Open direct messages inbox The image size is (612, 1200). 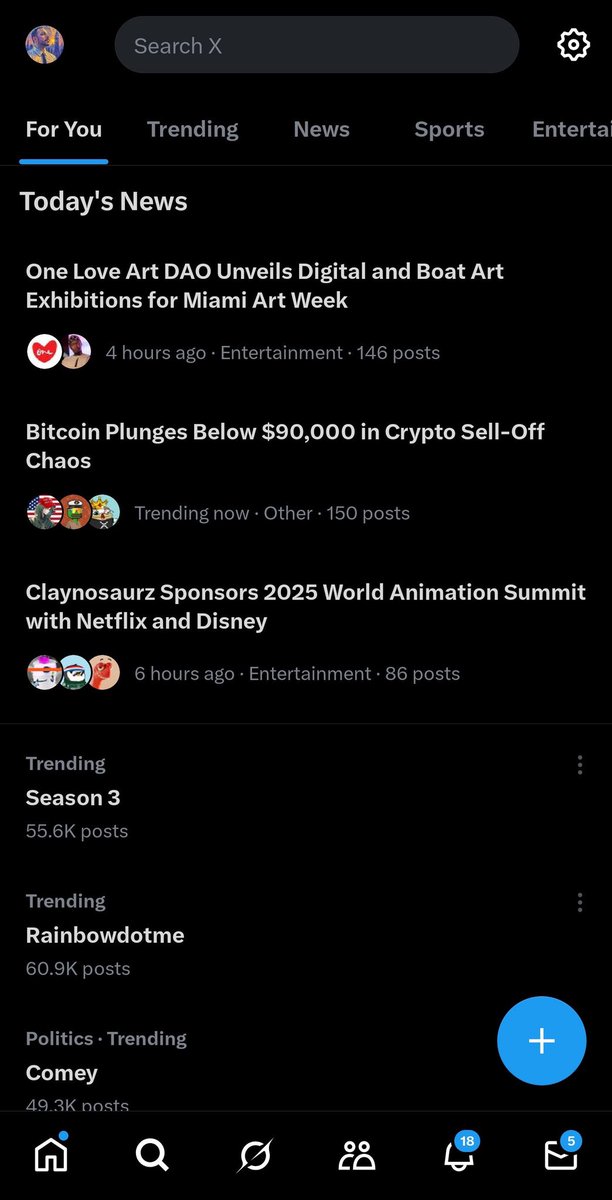[561, 1156]
